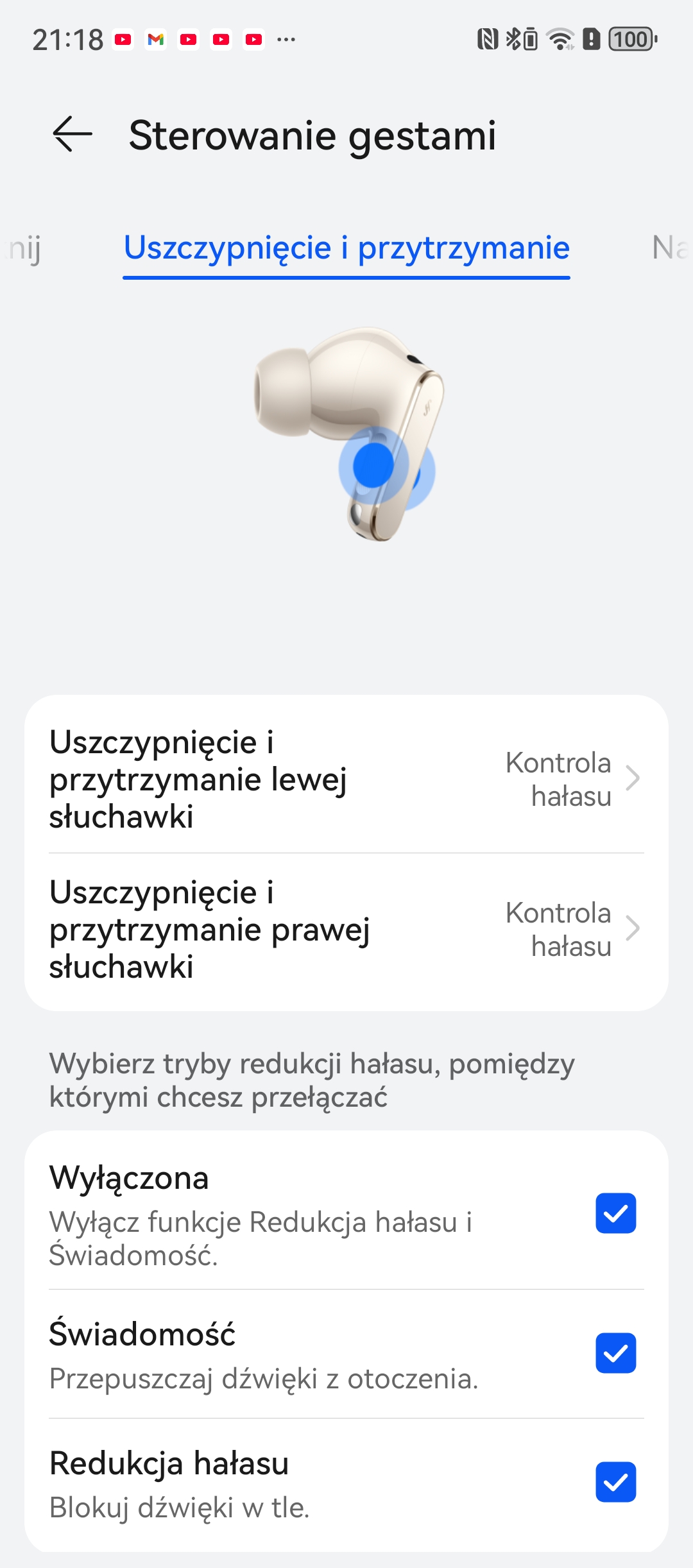This screenshot has height=1568, width=693.
Task: Switch to the partially visible tab on the right
Action: 670,248
